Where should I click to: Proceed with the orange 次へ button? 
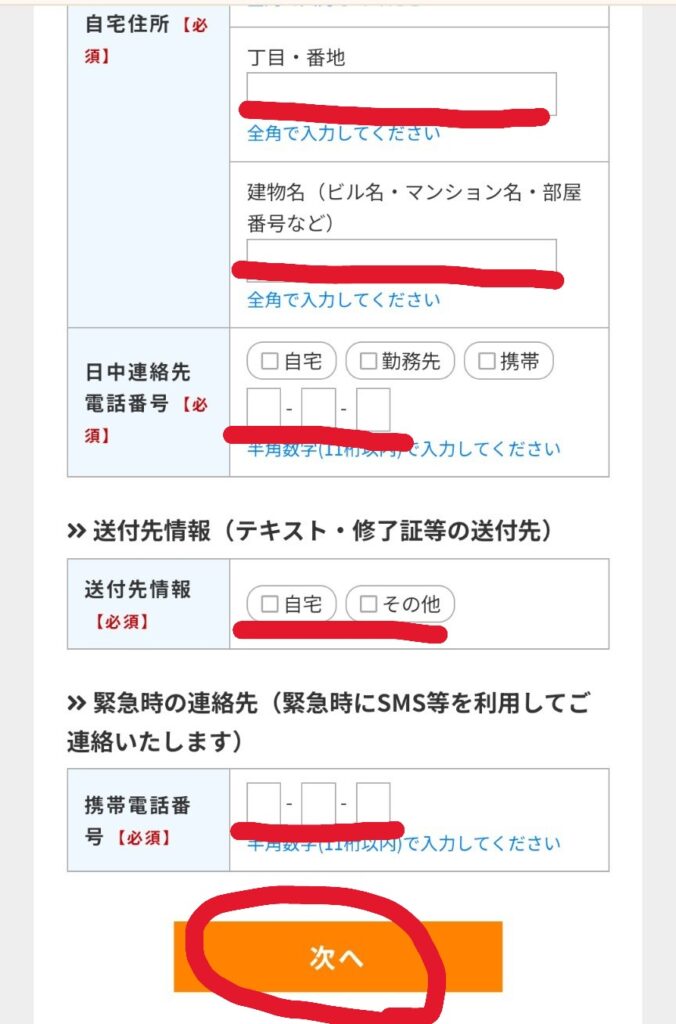tap(337, 957)
